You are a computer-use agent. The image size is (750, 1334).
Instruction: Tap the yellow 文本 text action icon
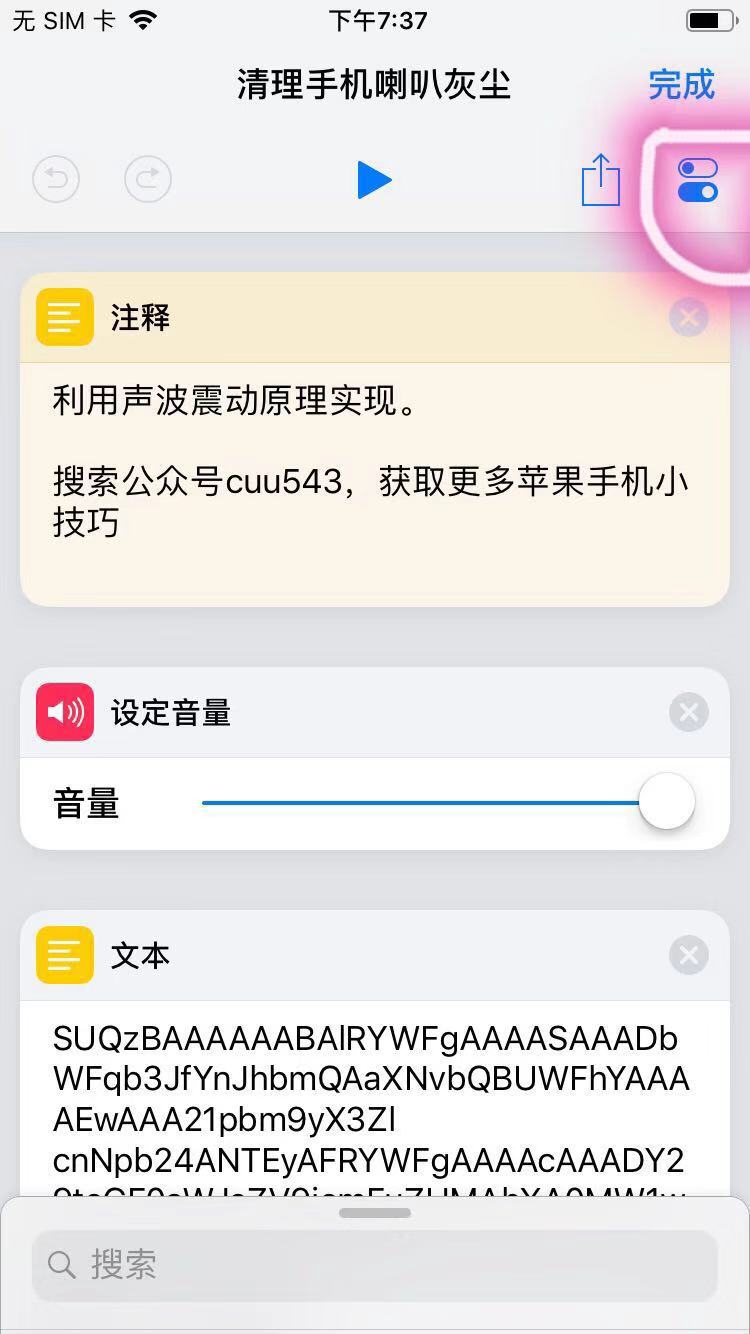[64, 955]
